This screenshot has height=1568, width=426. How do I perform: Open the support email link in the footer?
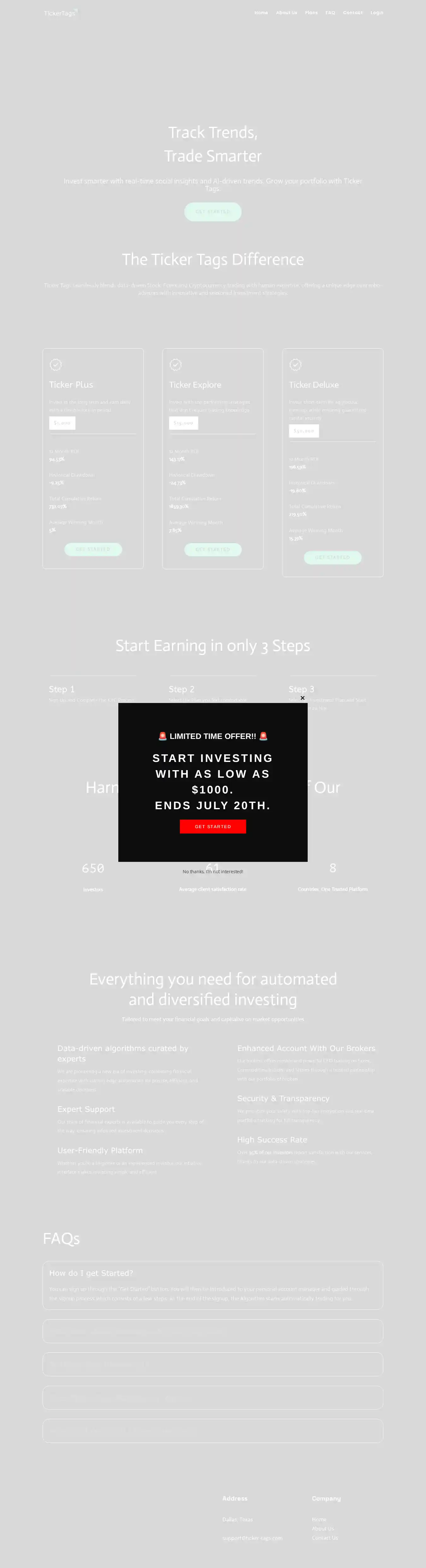point(252,1537)
